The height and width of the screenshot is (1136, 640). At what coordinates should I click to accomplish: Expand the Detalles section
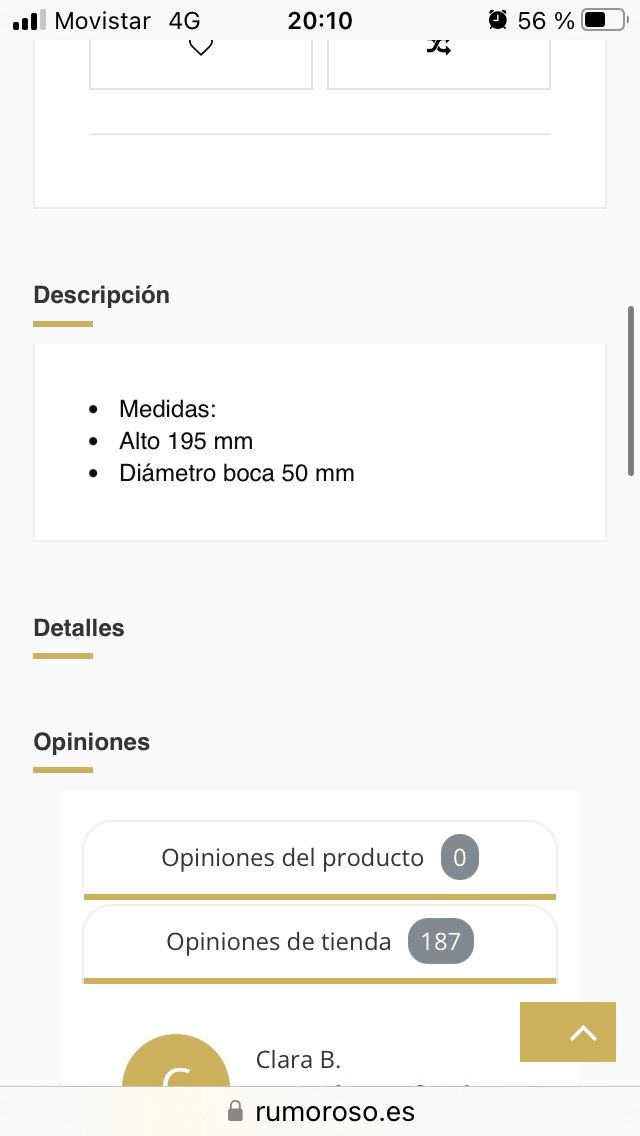79,628
